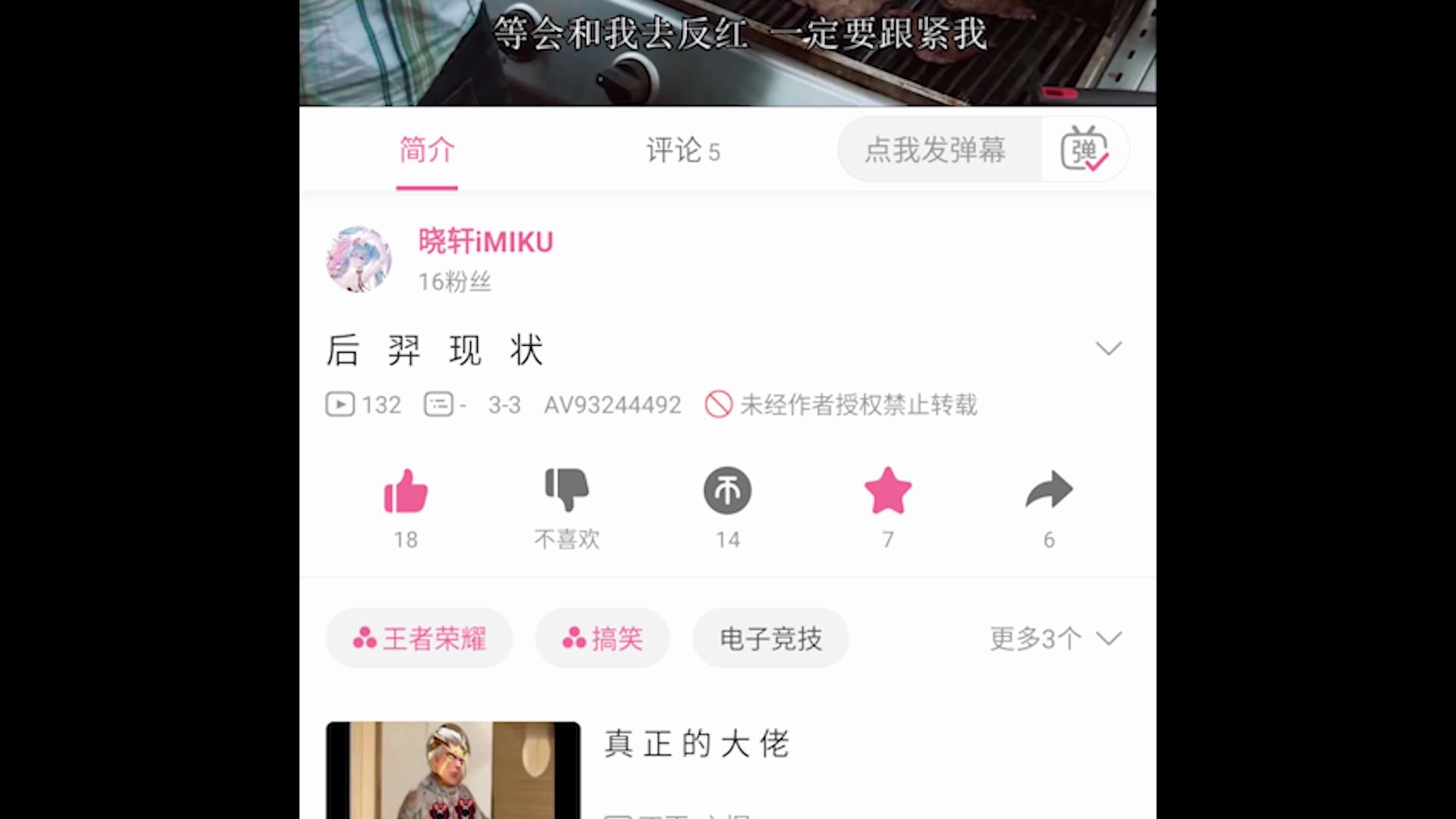
Task: Open the 评论 comments tab
Action: point(682,150)
